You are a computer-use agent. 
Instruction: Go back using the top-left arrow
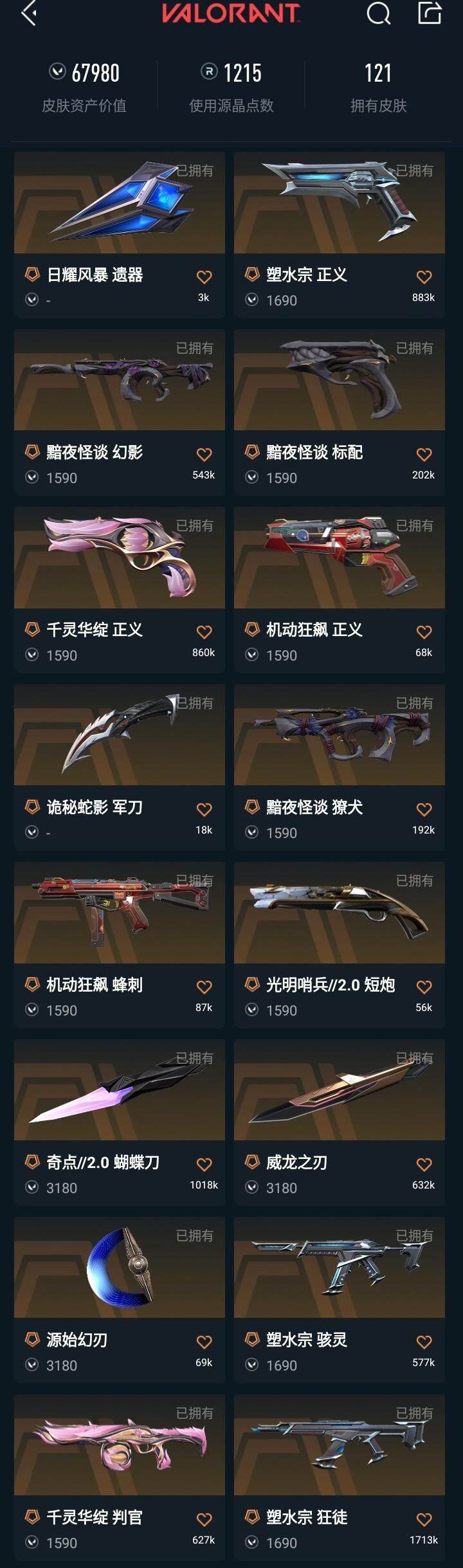click(x=29, y=13)
